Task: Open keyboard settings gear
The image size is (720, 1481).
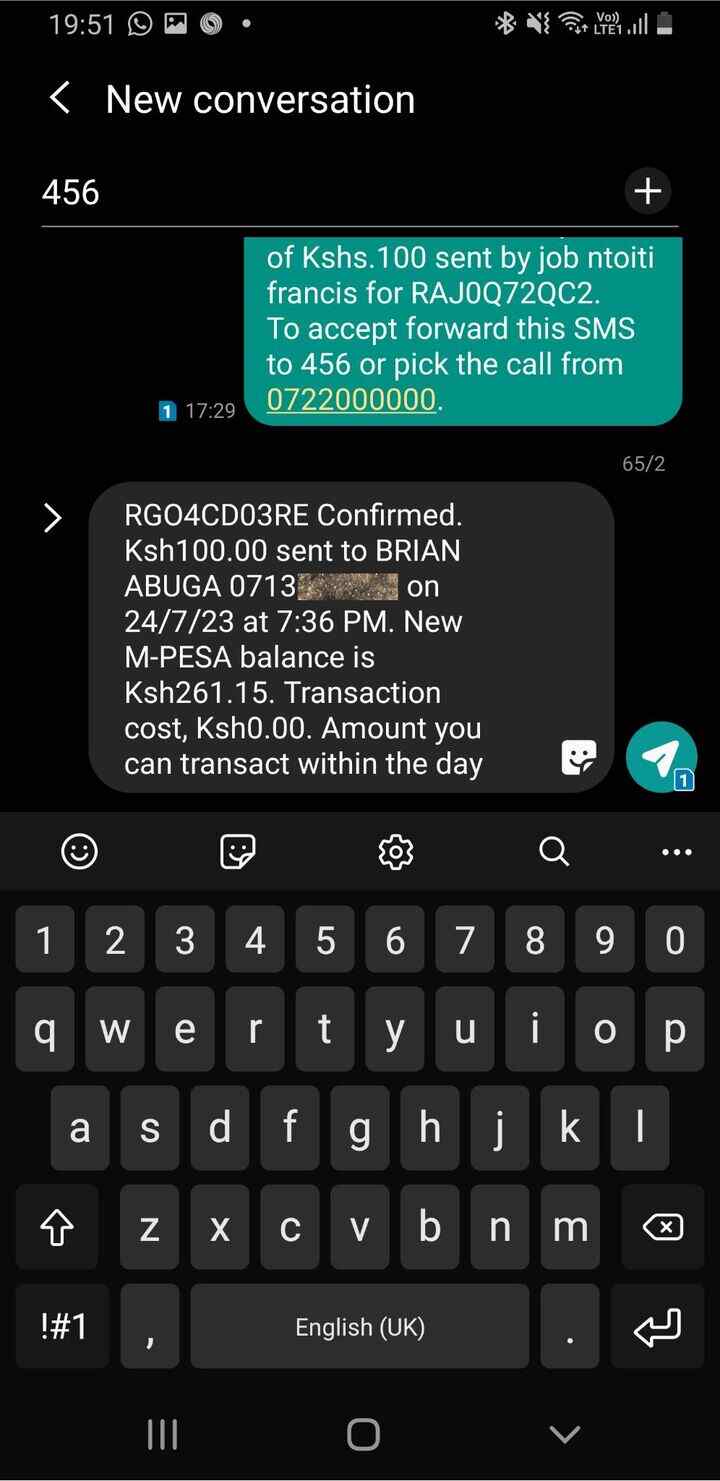Action: point(396,852)
